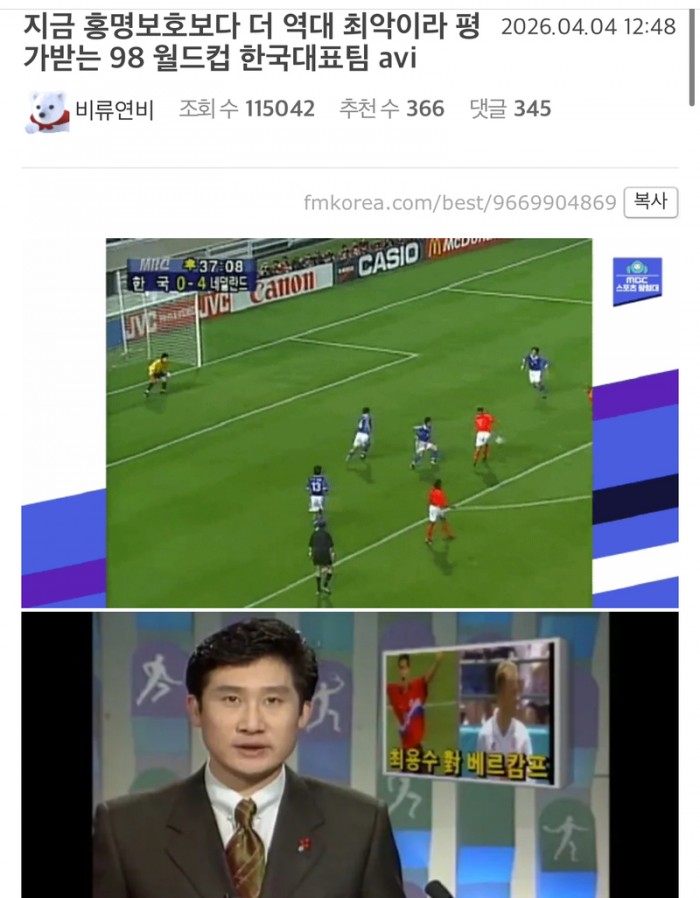Tap the 복사 button to copy link

click(x=650, y=202)
